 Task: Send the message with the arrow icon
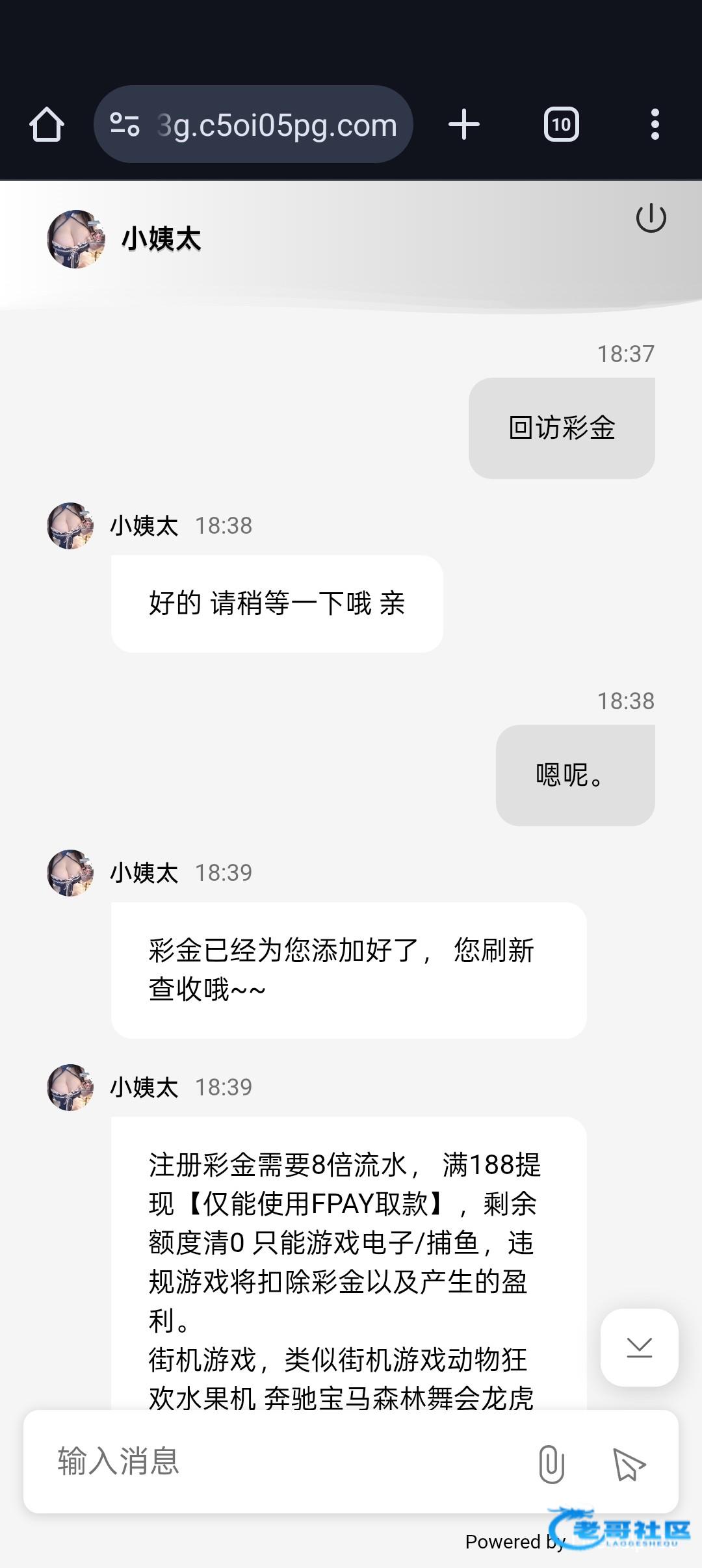(629, 1464)
